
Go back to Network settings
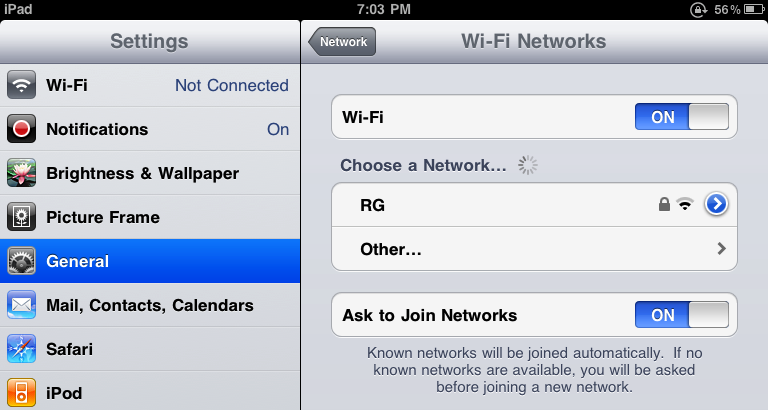tap(343, 42)
